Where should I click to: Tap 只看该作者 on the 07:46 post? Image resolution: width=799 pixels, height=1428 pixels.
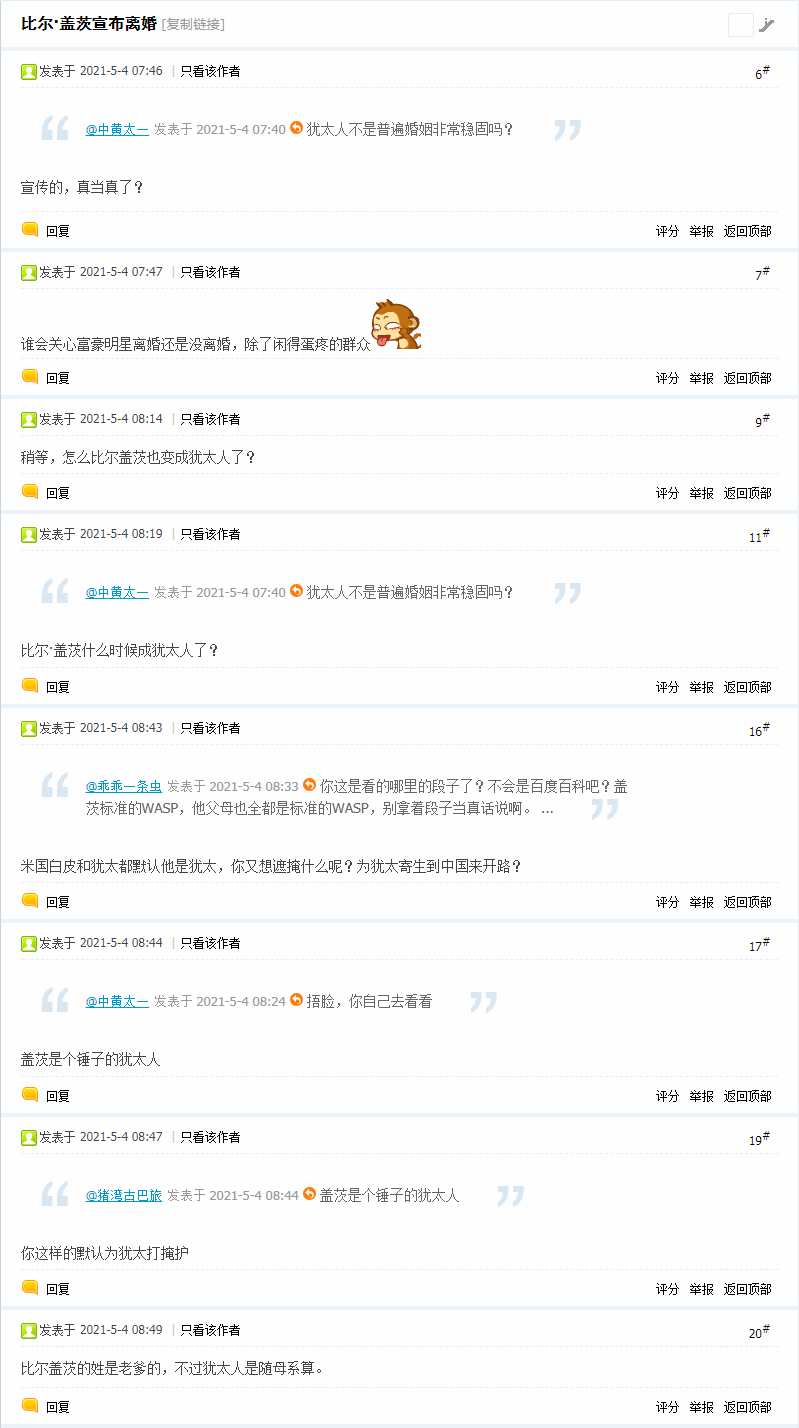click(210, 72)
